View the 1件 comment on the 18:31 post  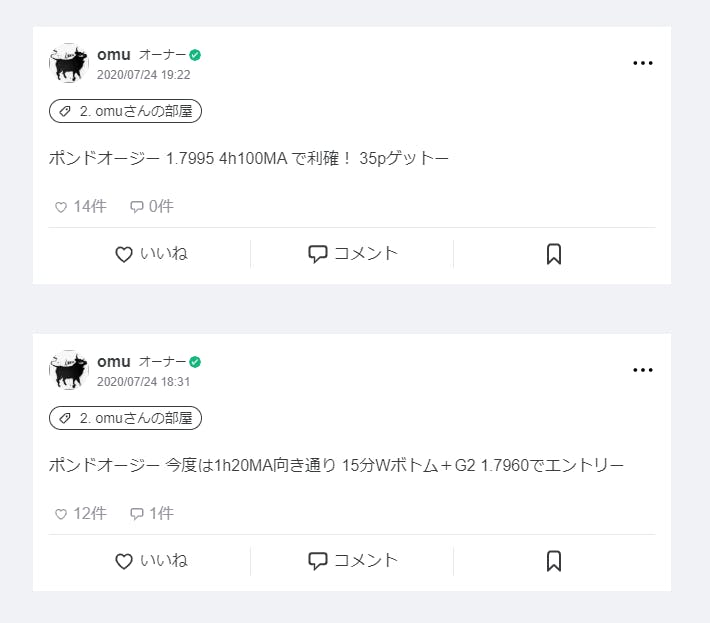(151, 514)
